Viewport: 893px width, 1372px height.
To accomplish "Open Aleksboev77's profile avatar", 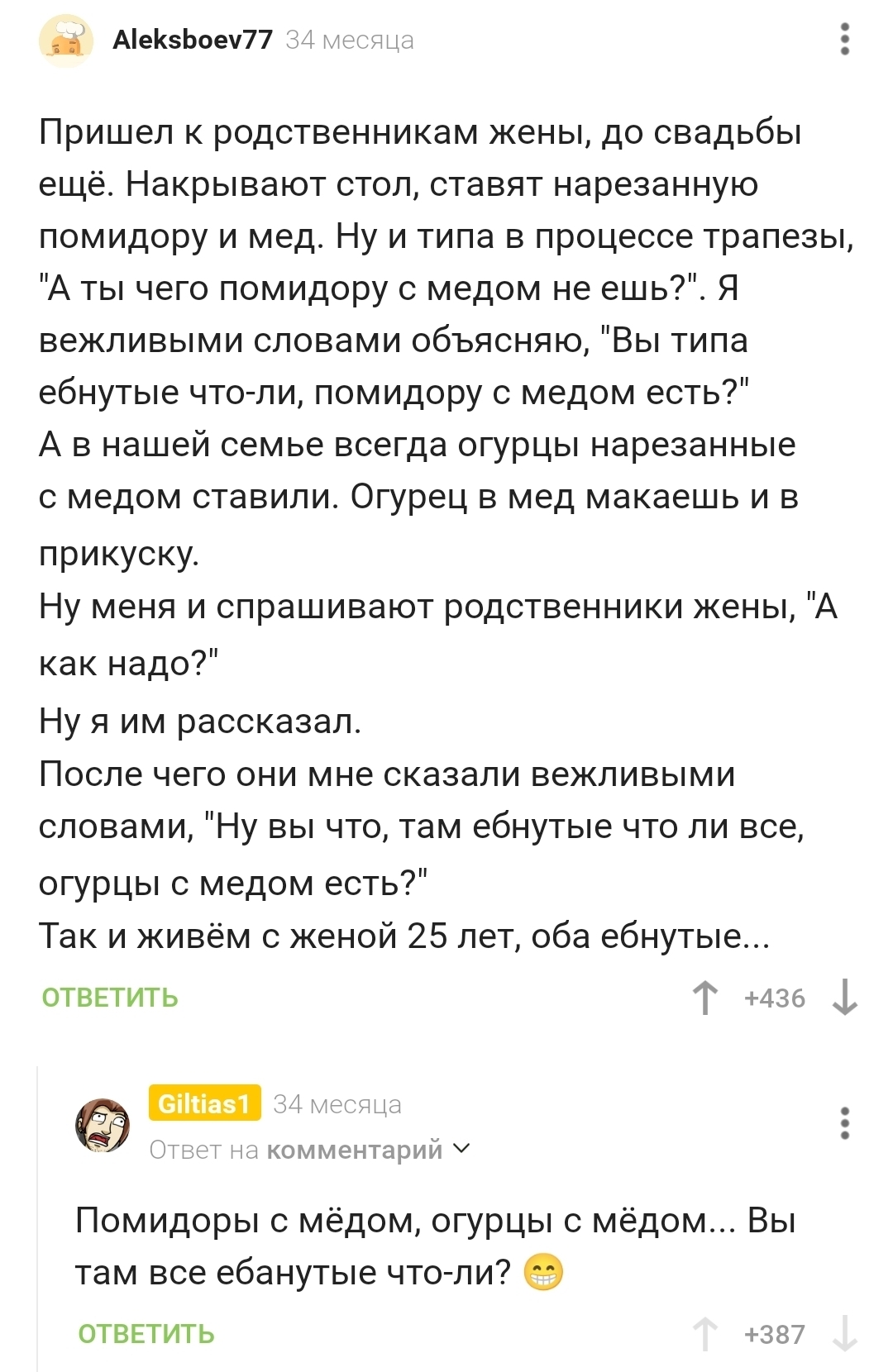I will click(65, 40).
